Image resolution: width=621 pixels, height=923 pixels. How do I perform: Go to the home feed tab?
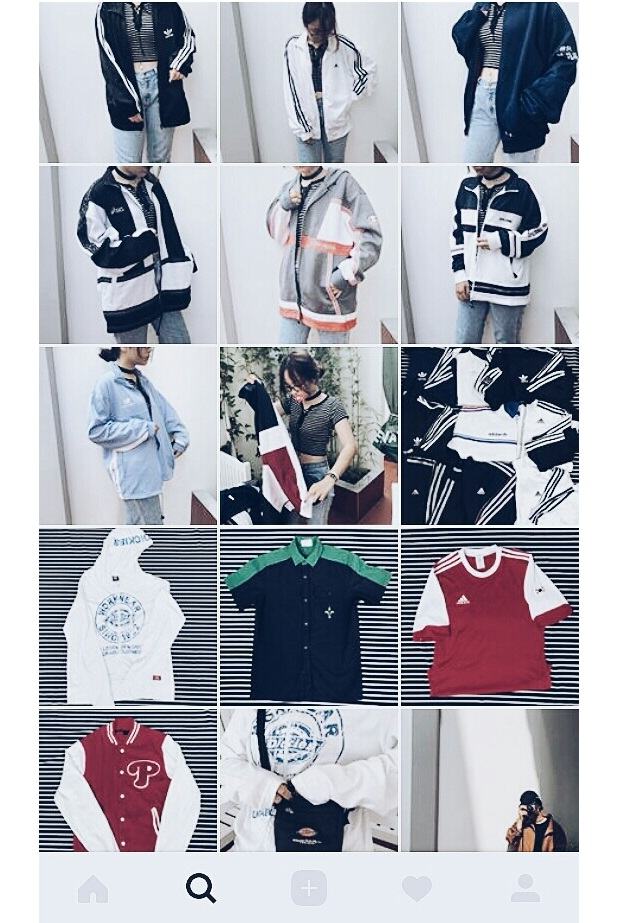coord(93,887)
